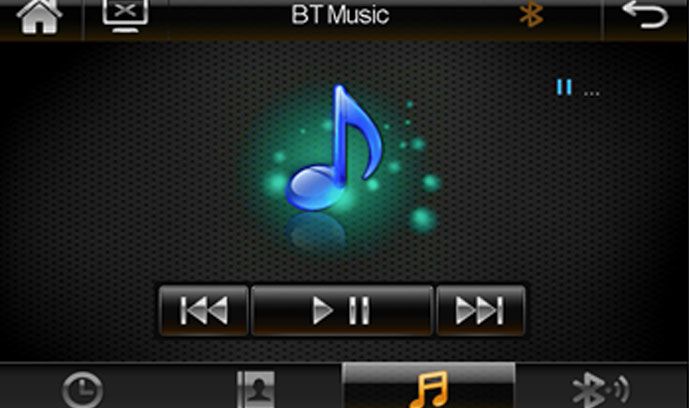Open the Bluetooth connection tab
689x408 pixels.
click(x=600, y=390)
